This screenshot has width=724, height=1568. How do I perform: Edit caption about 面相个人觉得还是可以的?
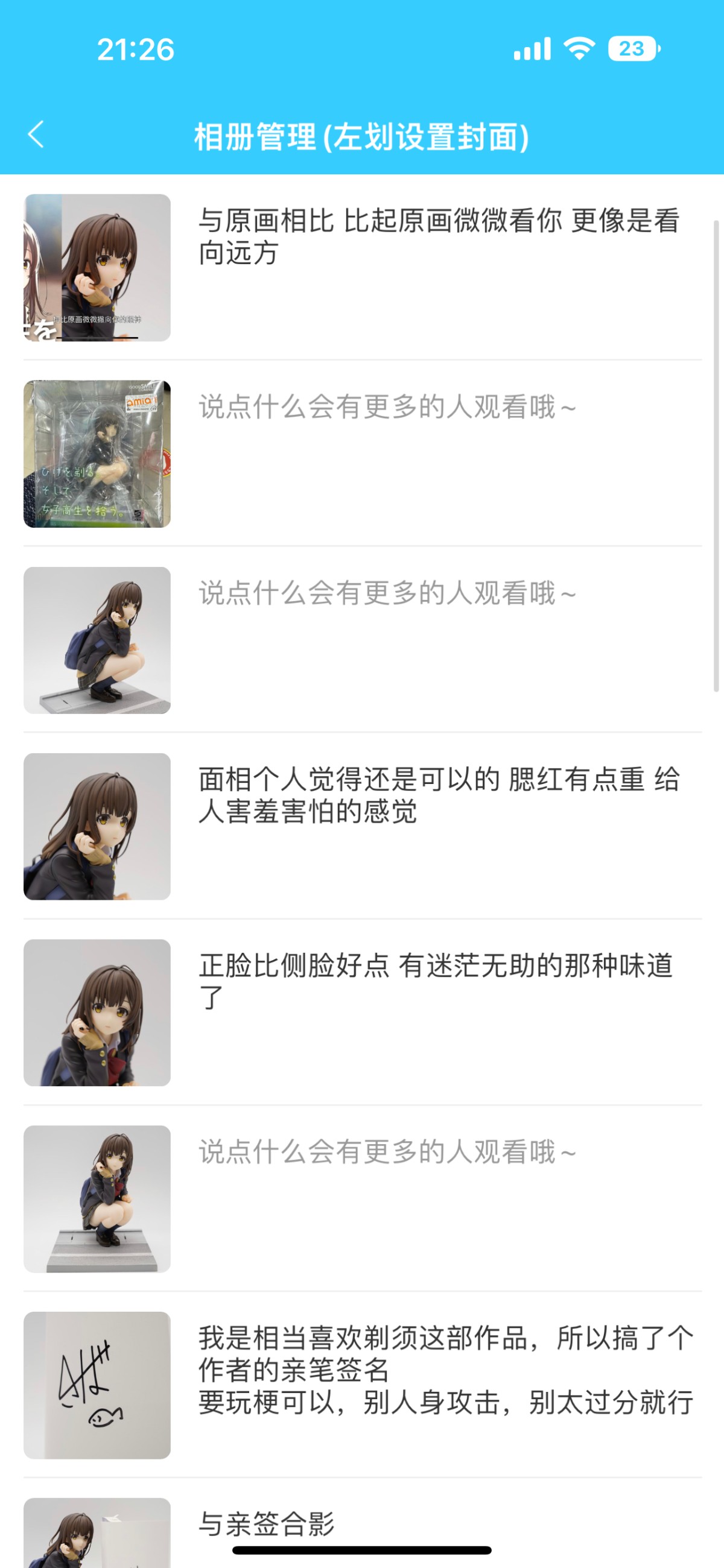439,795
